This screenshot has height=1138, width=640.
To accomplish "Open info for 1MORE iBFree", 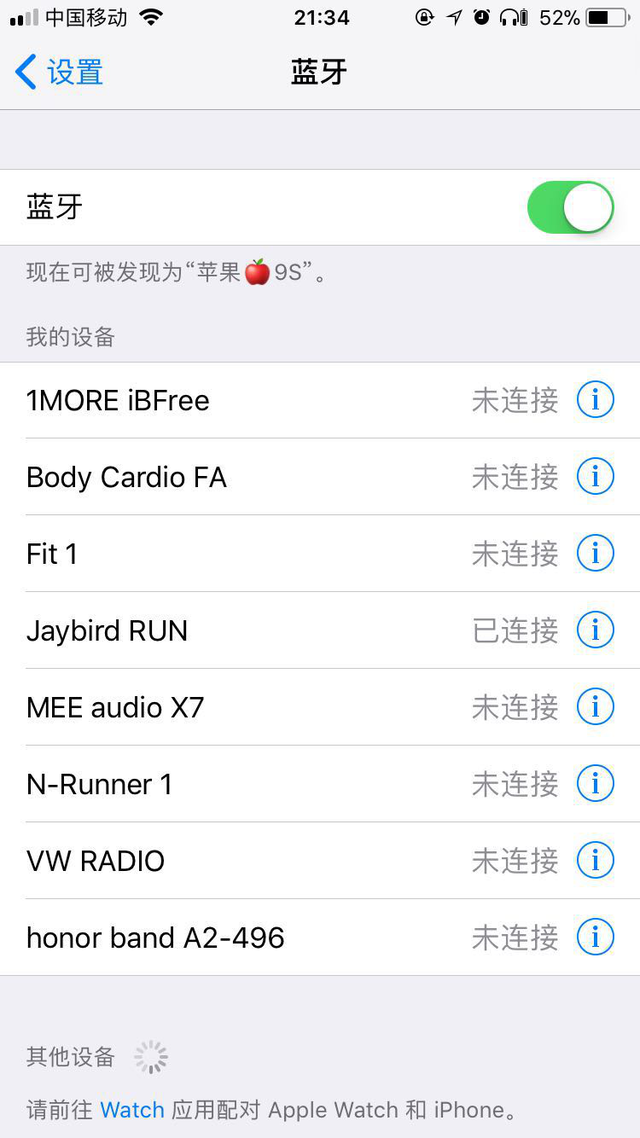I will (x=595, y=400).
